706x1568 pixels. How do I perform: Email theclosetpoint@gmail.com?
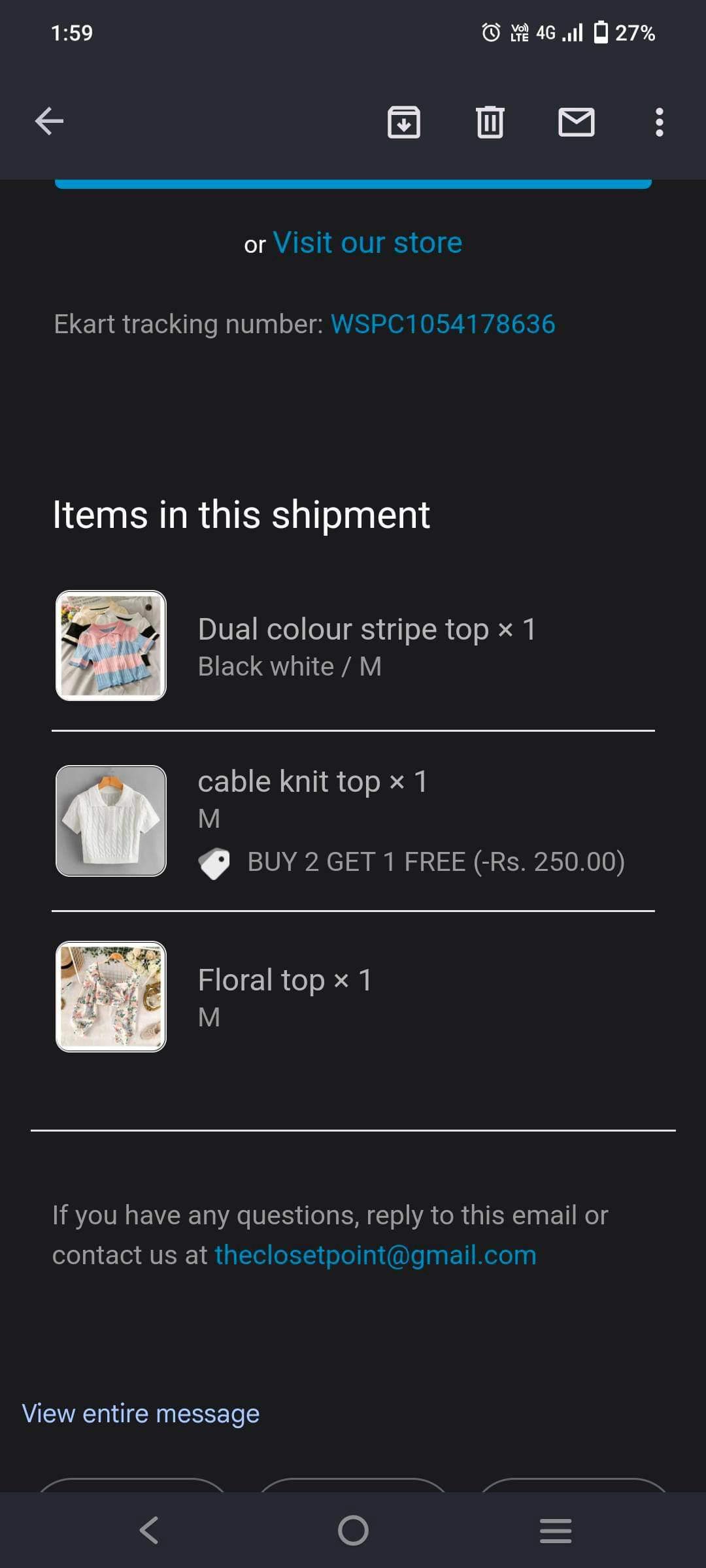375,1255
